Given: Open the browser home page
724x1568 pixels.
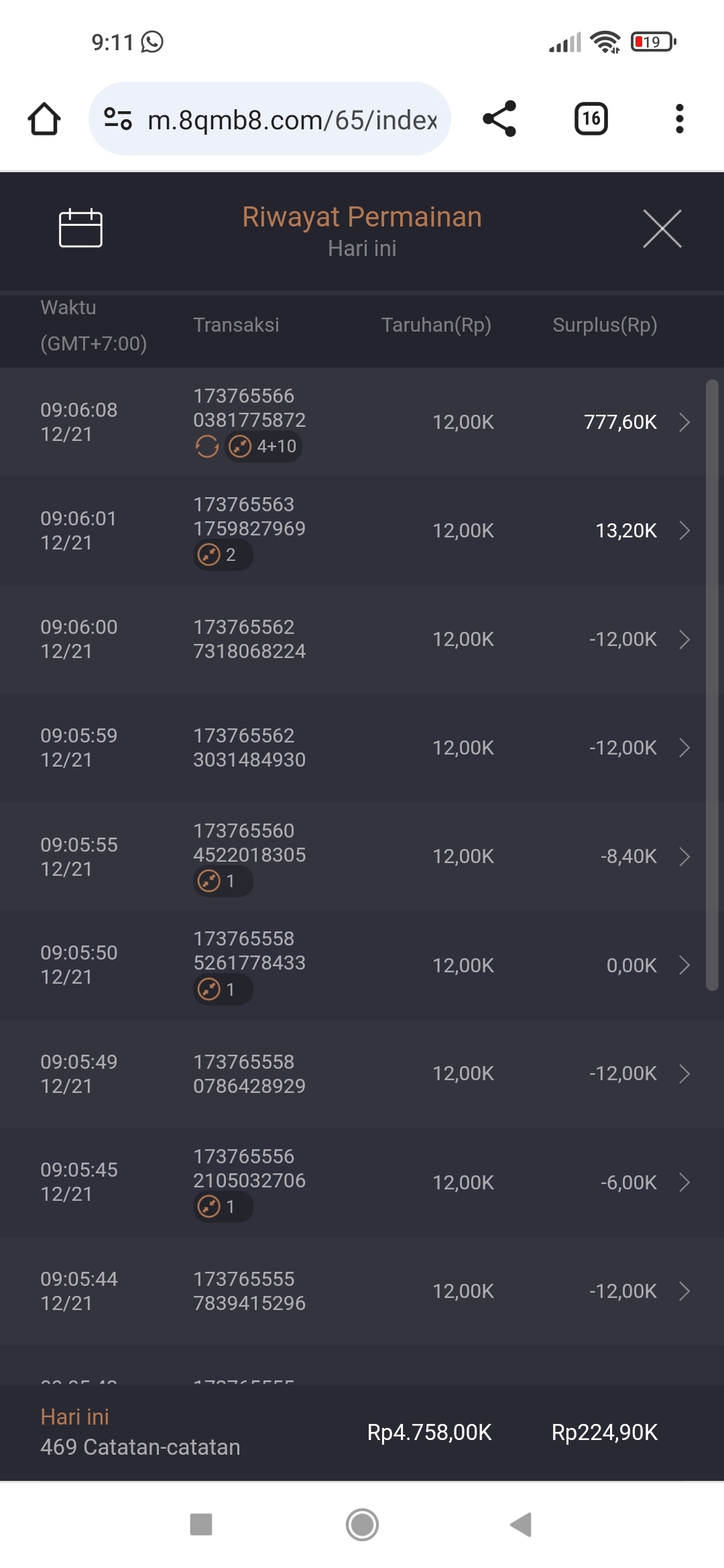Looking at the screenshot, I should [x=44, y=119].
